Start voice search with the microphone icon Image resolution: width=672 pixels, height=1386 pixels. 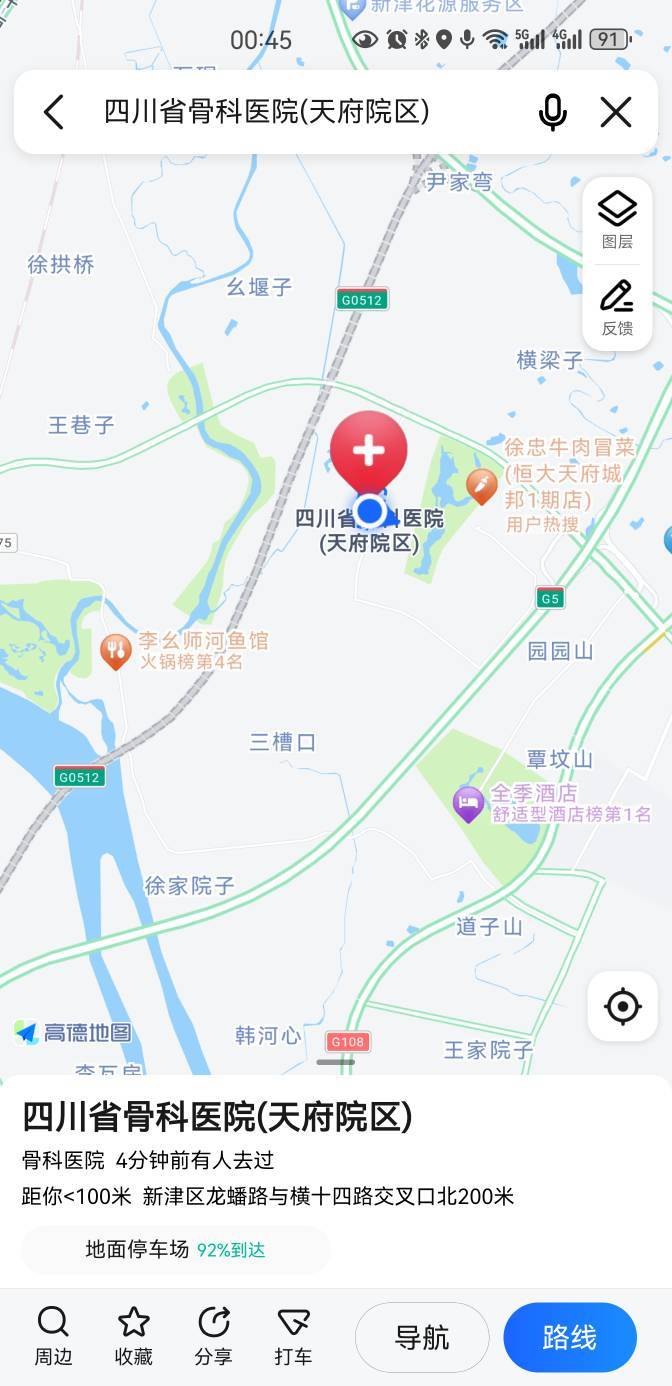553,112
